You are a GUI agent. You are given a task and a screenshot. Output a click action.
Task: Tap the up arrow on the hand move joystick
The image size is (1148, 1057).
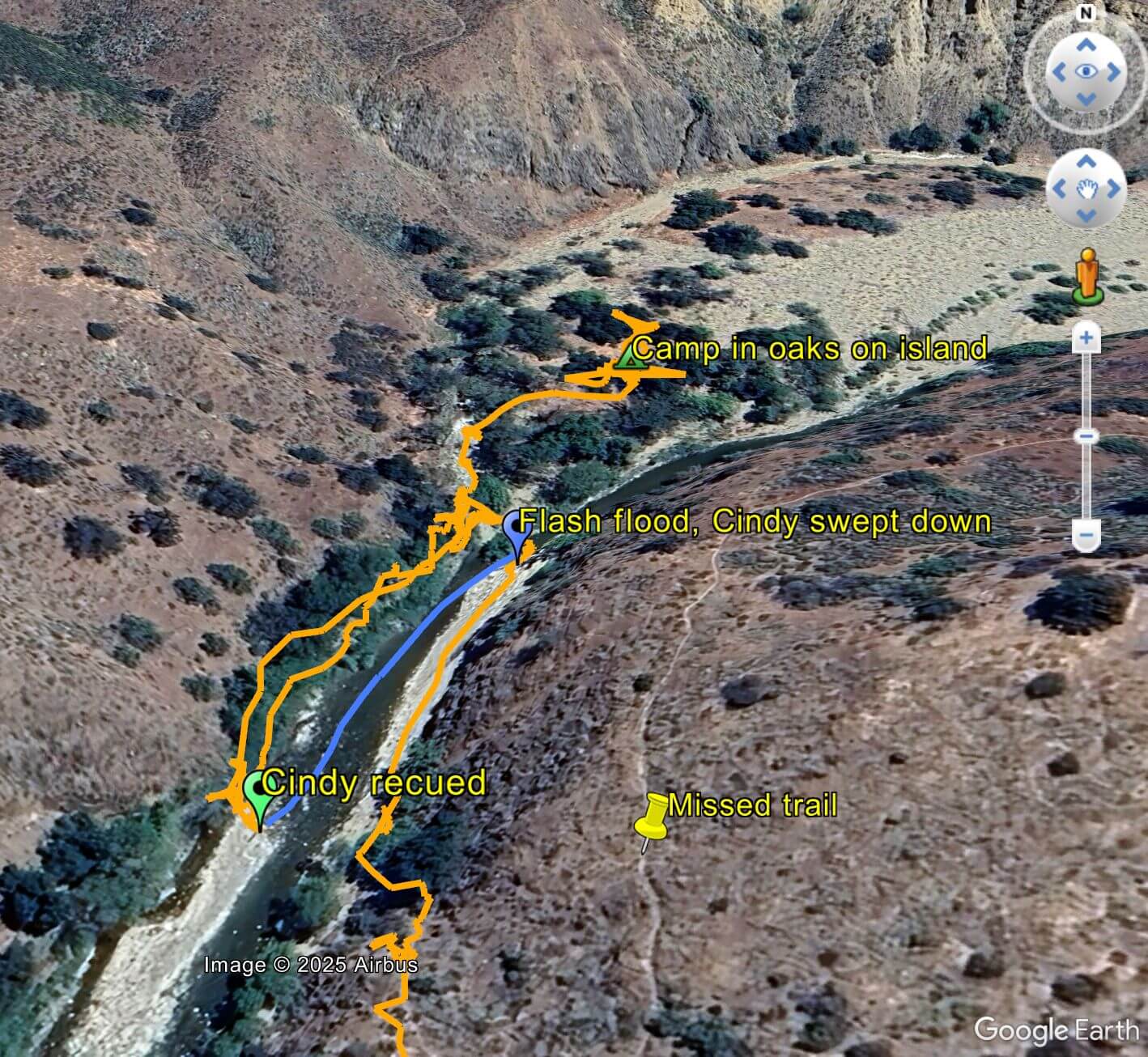click(1086, 161)
